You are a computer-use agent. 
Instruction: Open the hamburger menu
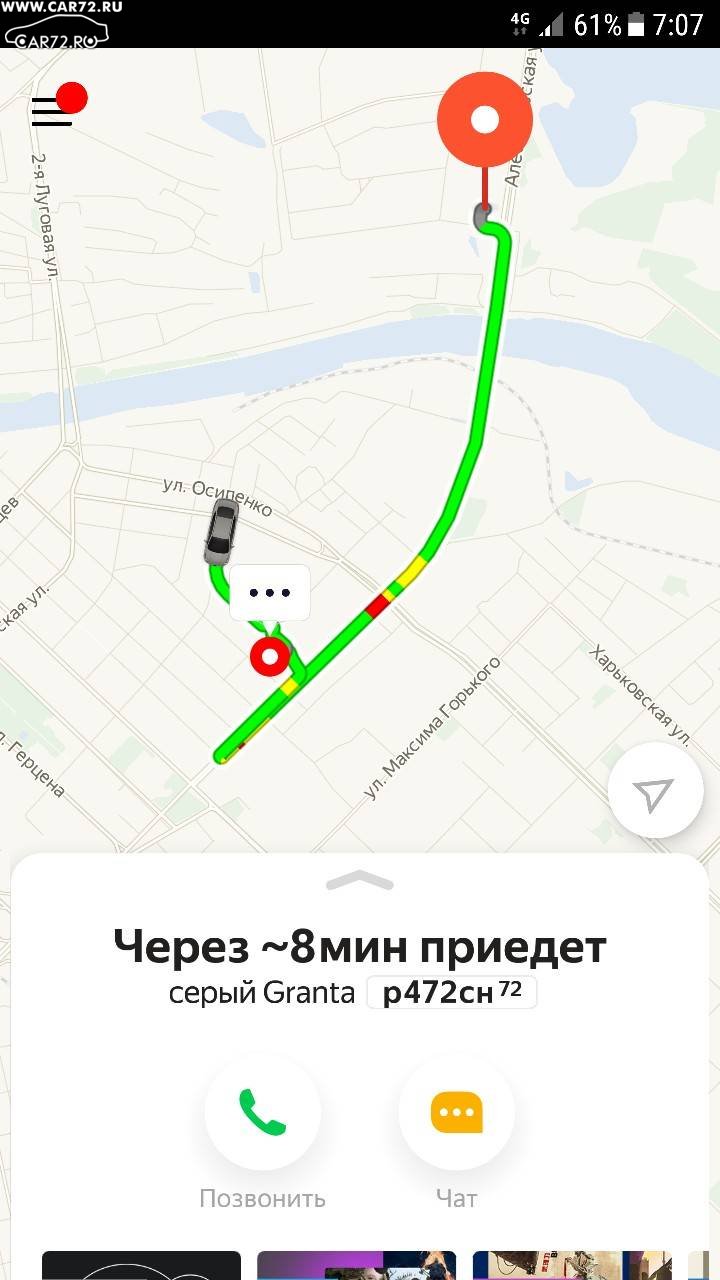[52, 111]
